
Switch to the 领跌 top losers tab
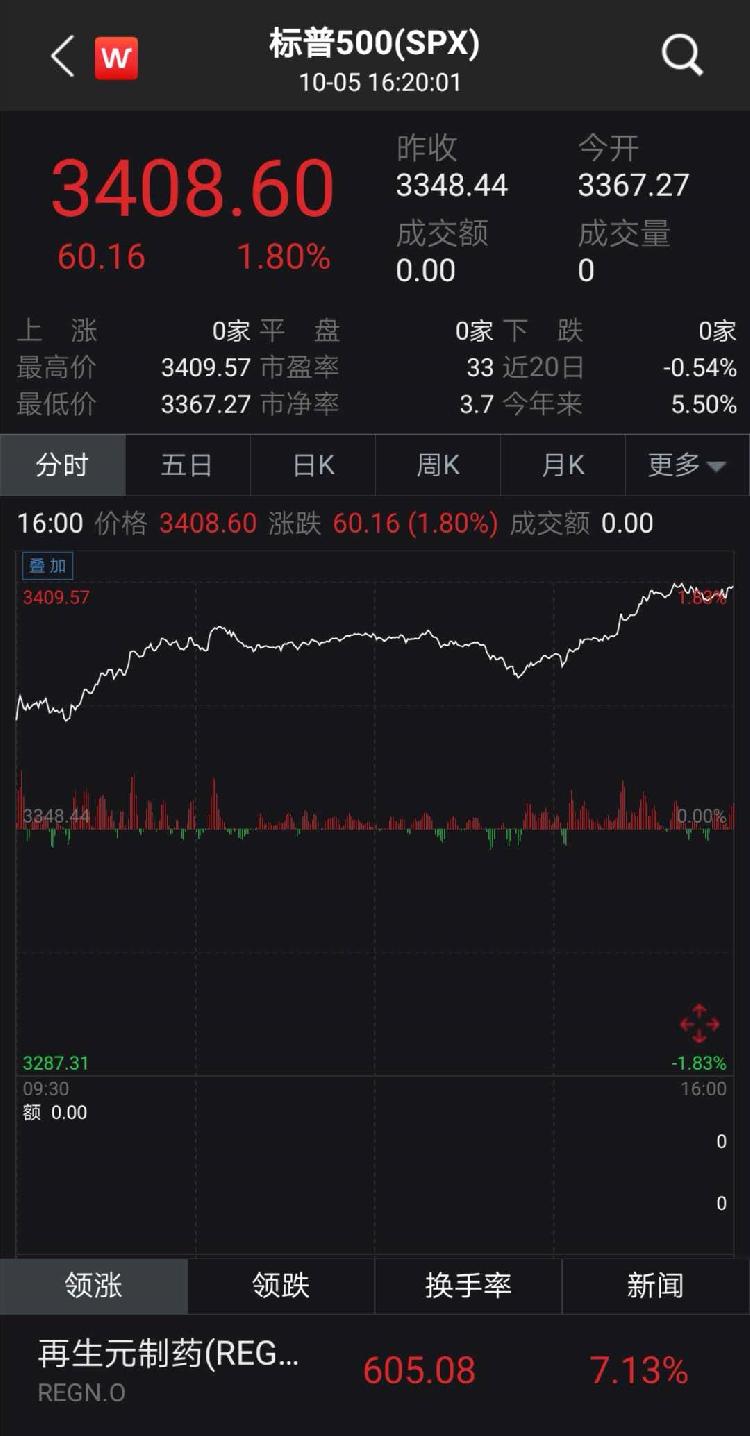[x=281, y=1287]
